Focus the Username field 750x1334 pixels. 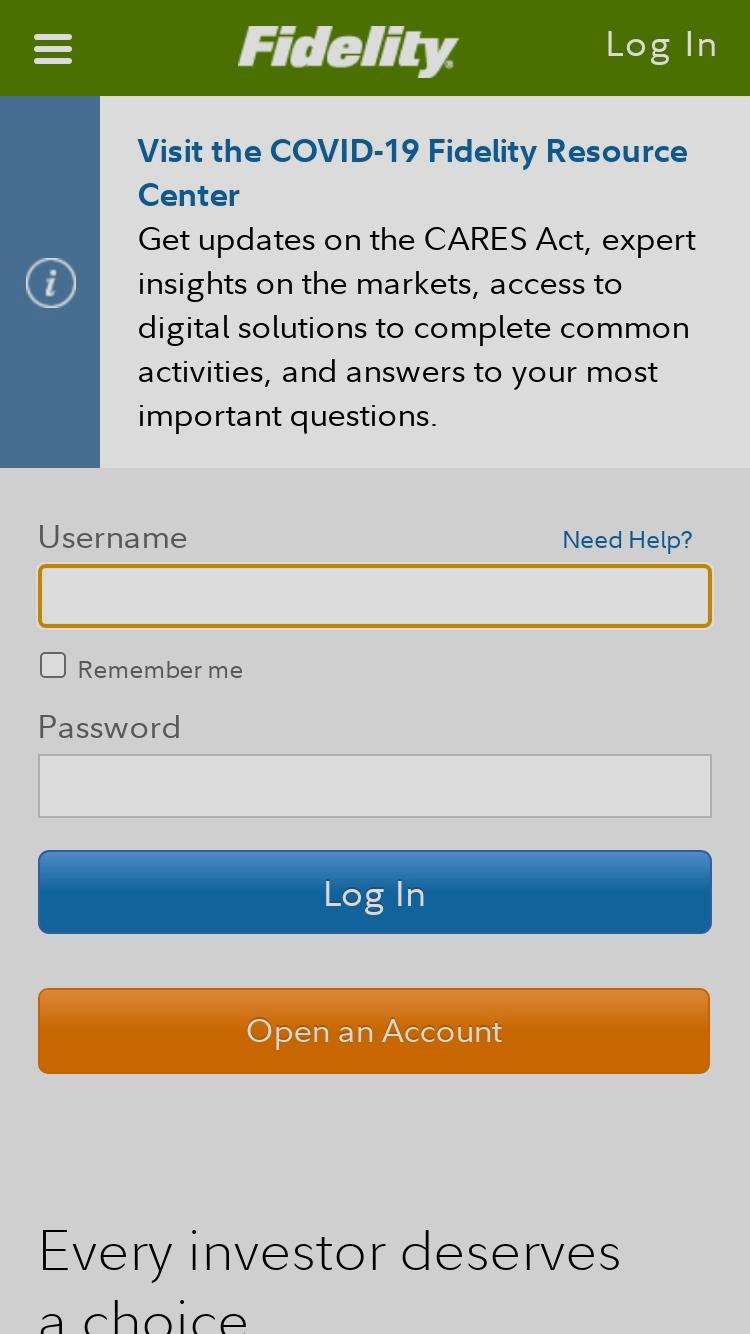(375, 596)
